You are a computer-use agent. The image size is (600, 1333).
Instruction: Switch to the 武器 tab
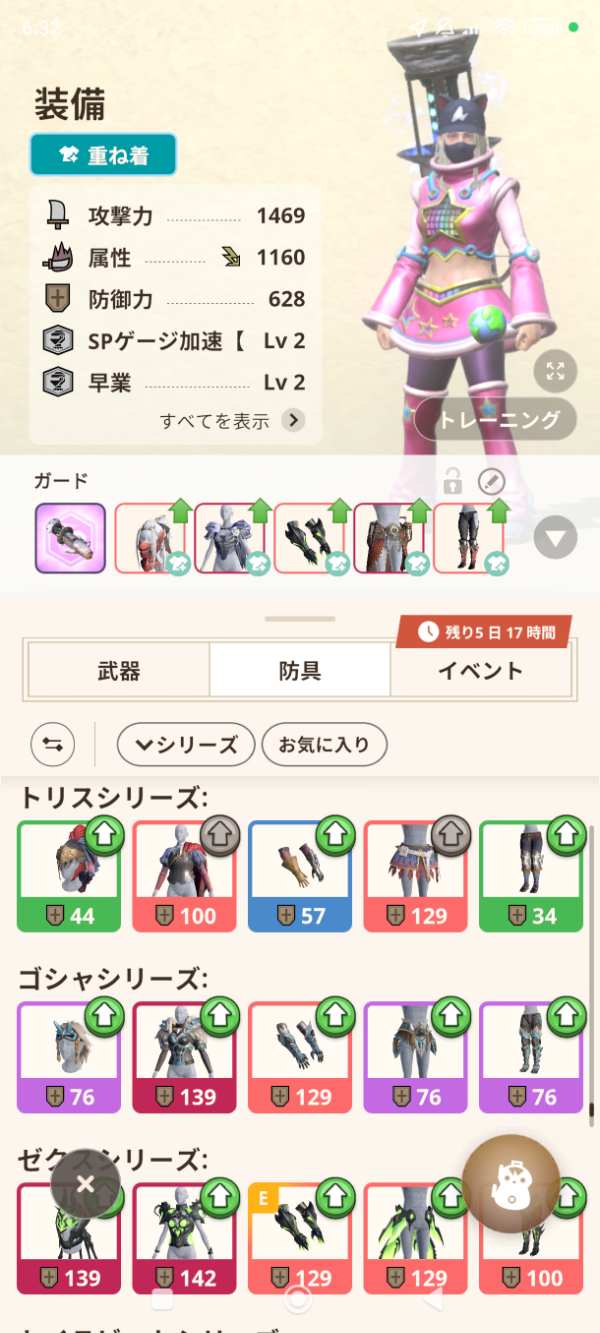(118, 671)
